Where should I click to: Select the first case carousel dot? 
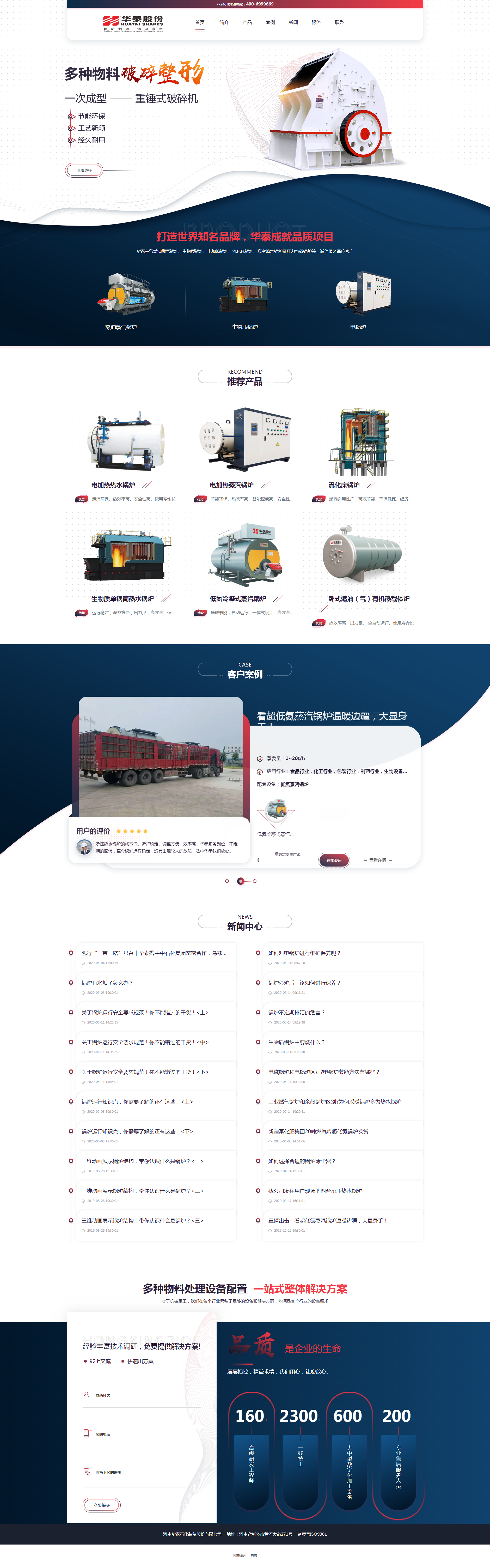[x=227, y=881]
